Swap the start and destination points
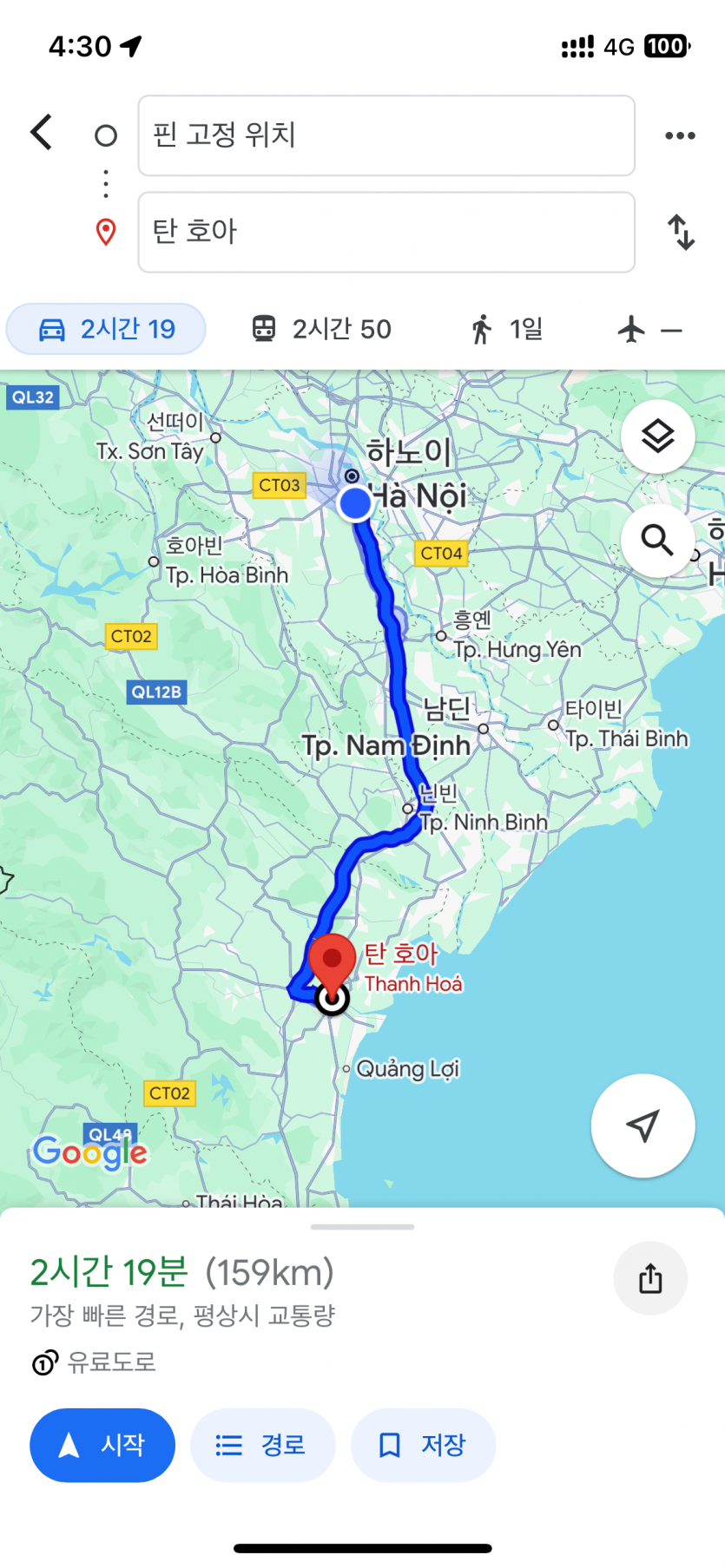The height and width of the screenshot is (1568, 725). pyautogui.click(x=681, y=232)
